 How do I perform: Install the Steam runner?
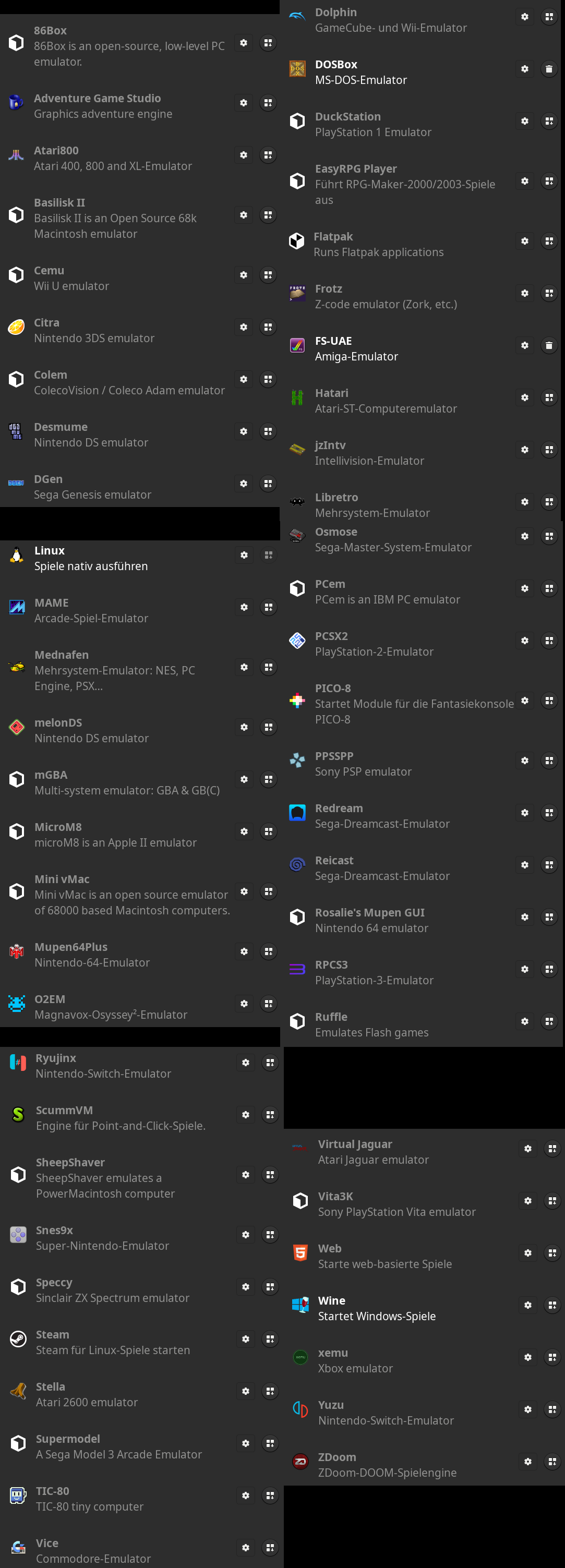pyautogui.click(x=270, y=1339)
